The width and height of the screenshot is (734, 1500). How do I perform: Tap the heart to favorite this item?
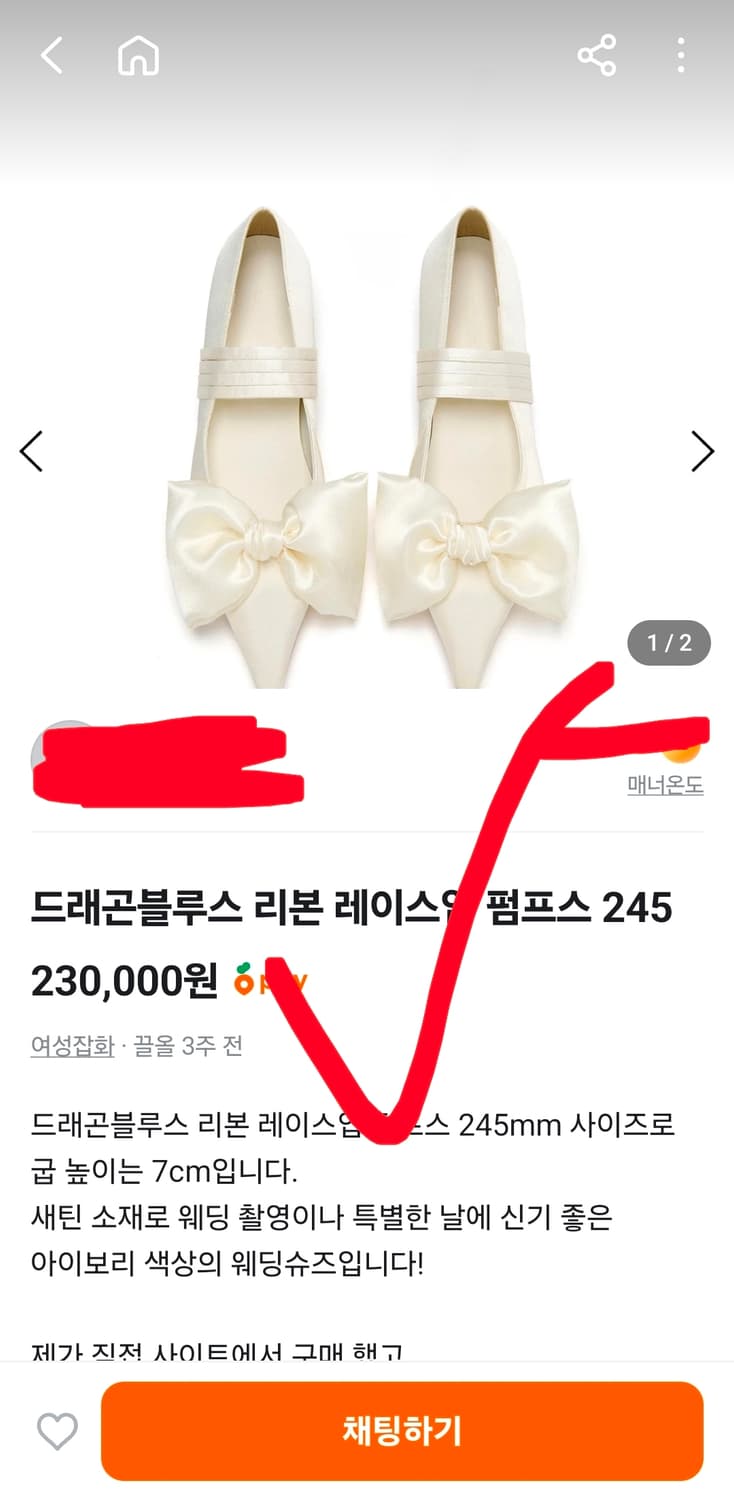pyautogui.click(x=59, y=1431)
